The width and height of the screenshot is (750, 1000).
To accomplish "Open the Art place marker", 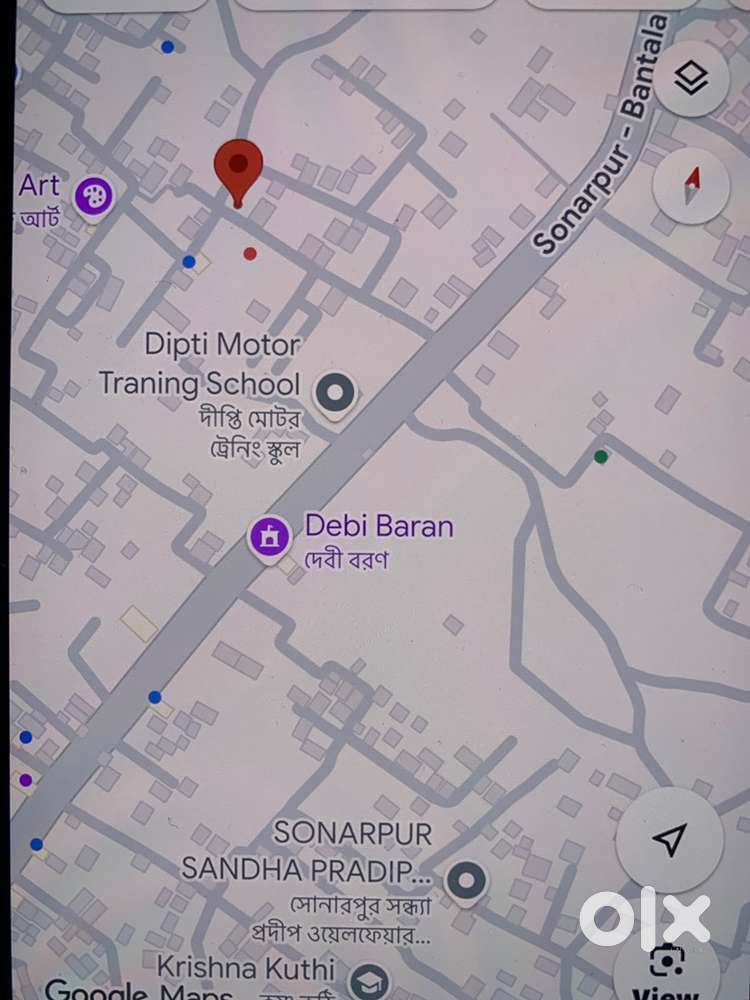I will [96, 192].
